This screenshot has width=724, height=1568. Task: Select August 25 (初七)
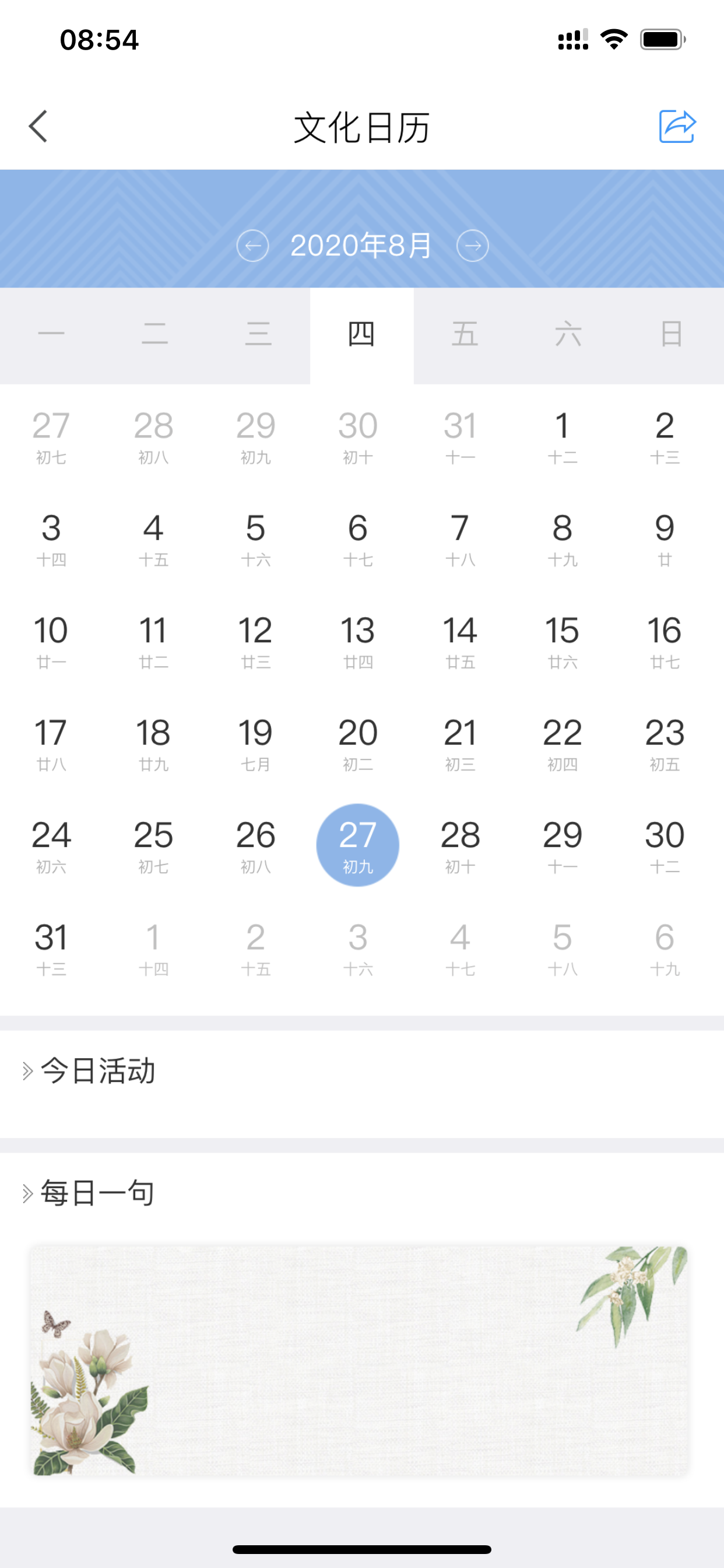153,846
